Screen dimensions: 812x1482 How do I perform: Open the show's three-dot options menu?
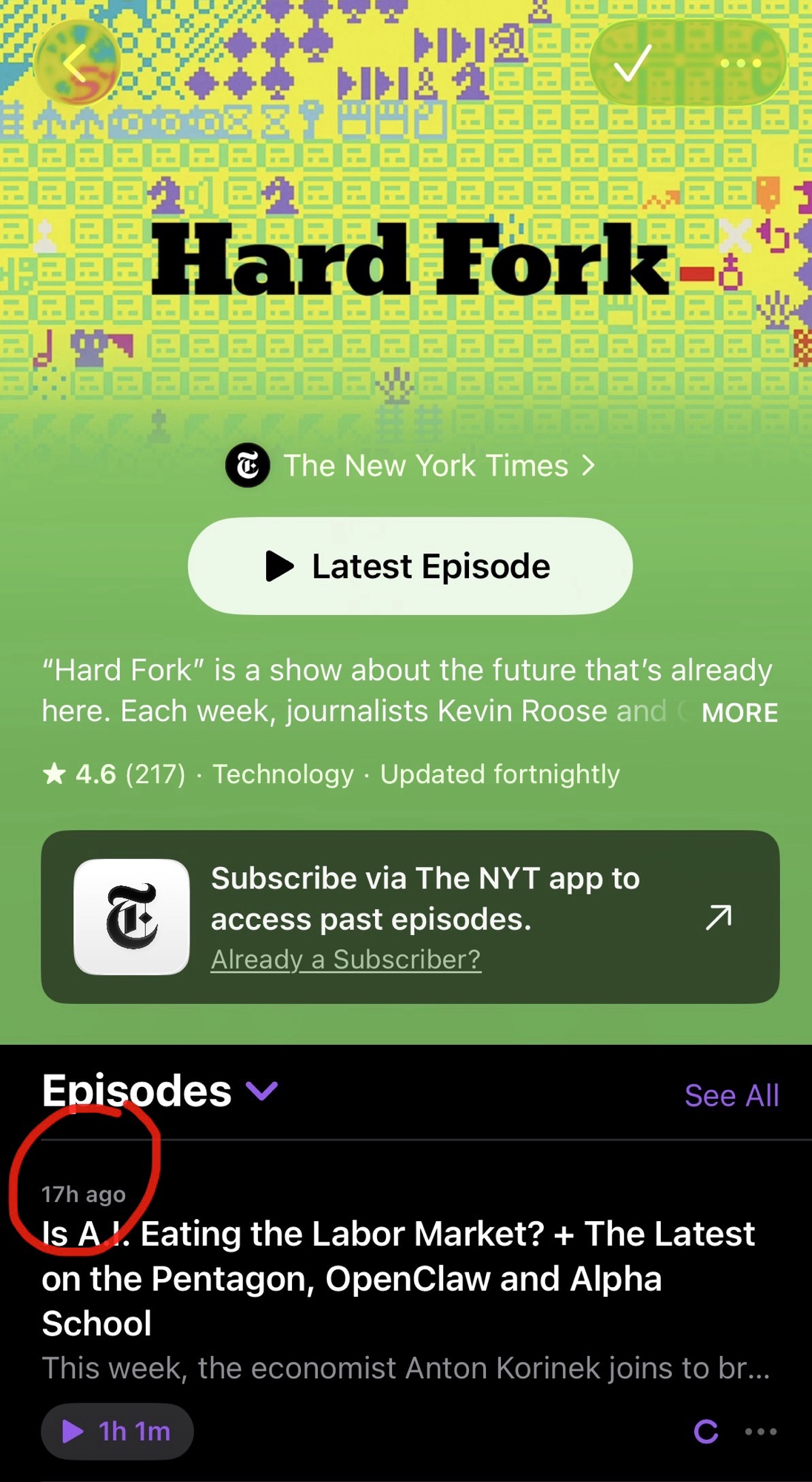(741, 63)
